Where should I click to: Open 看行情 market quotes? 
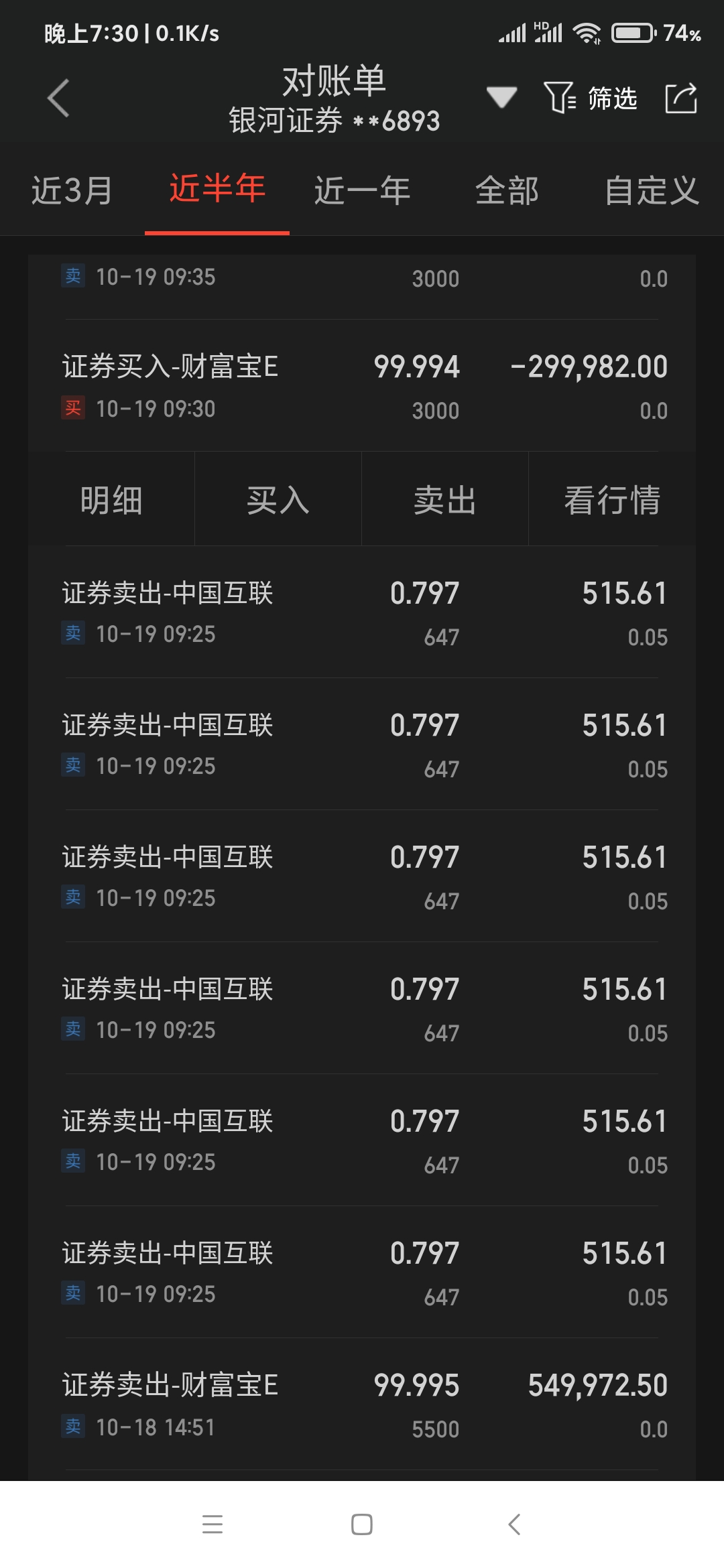click(611, 500)
